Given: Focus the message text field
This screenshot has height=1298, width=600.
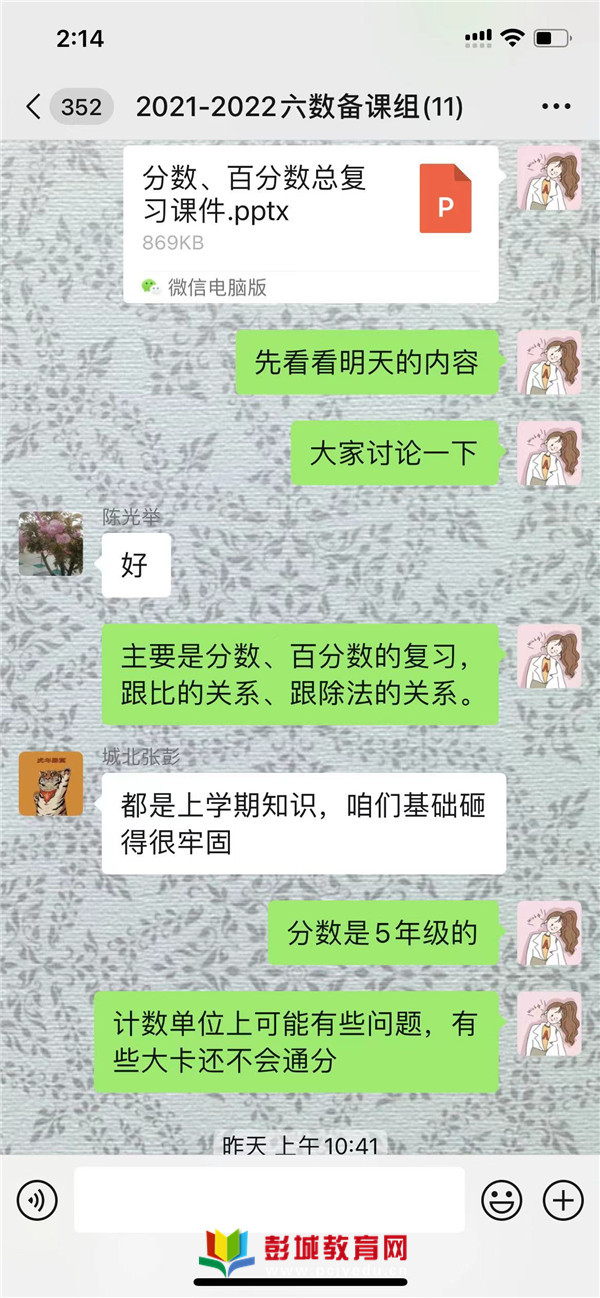Looking at the screenshot, I should pyautogui.click(x=269, y=1199).
